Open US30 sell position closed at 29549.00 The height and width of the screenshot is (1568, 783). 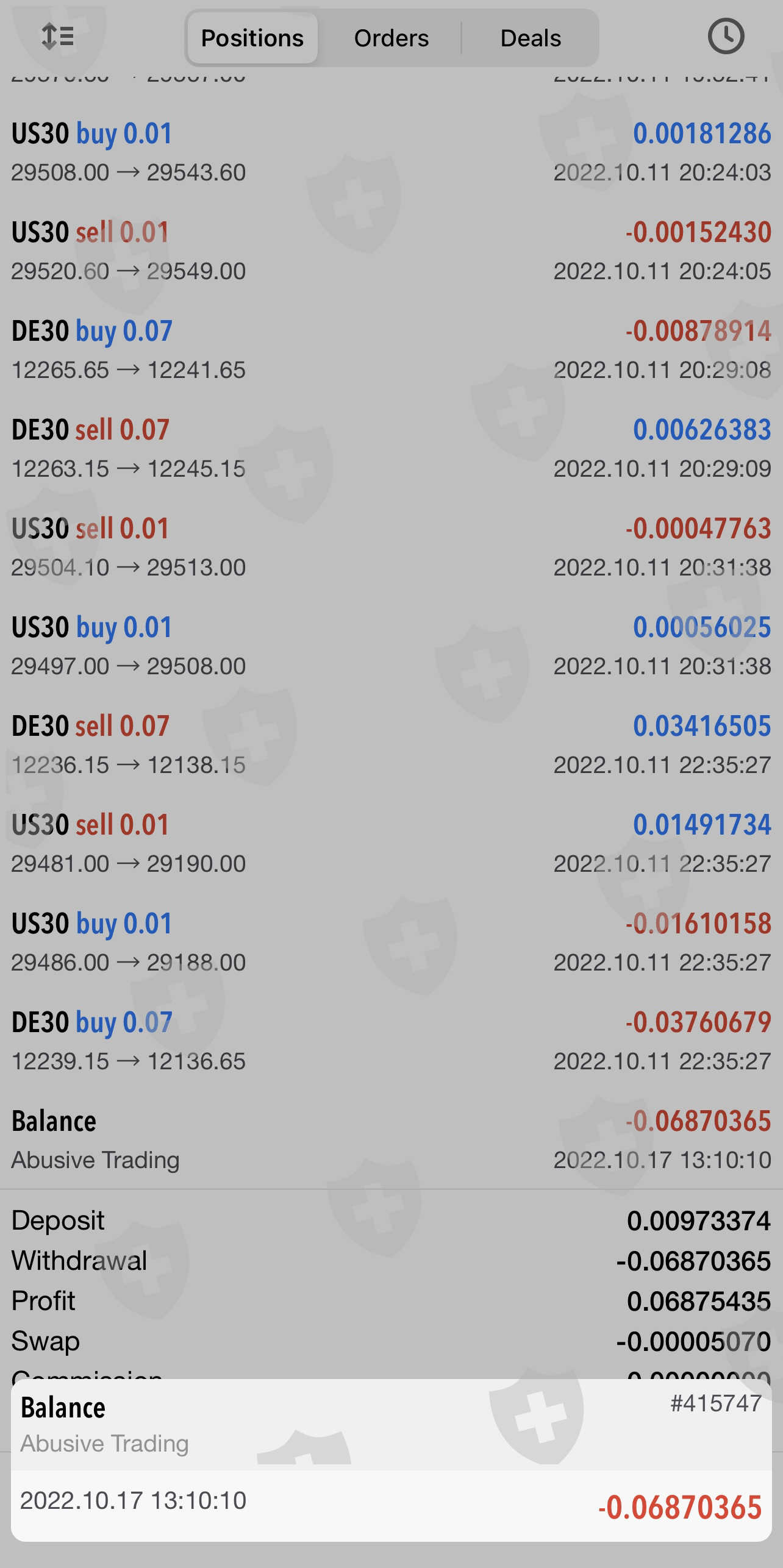pos(390,251)
